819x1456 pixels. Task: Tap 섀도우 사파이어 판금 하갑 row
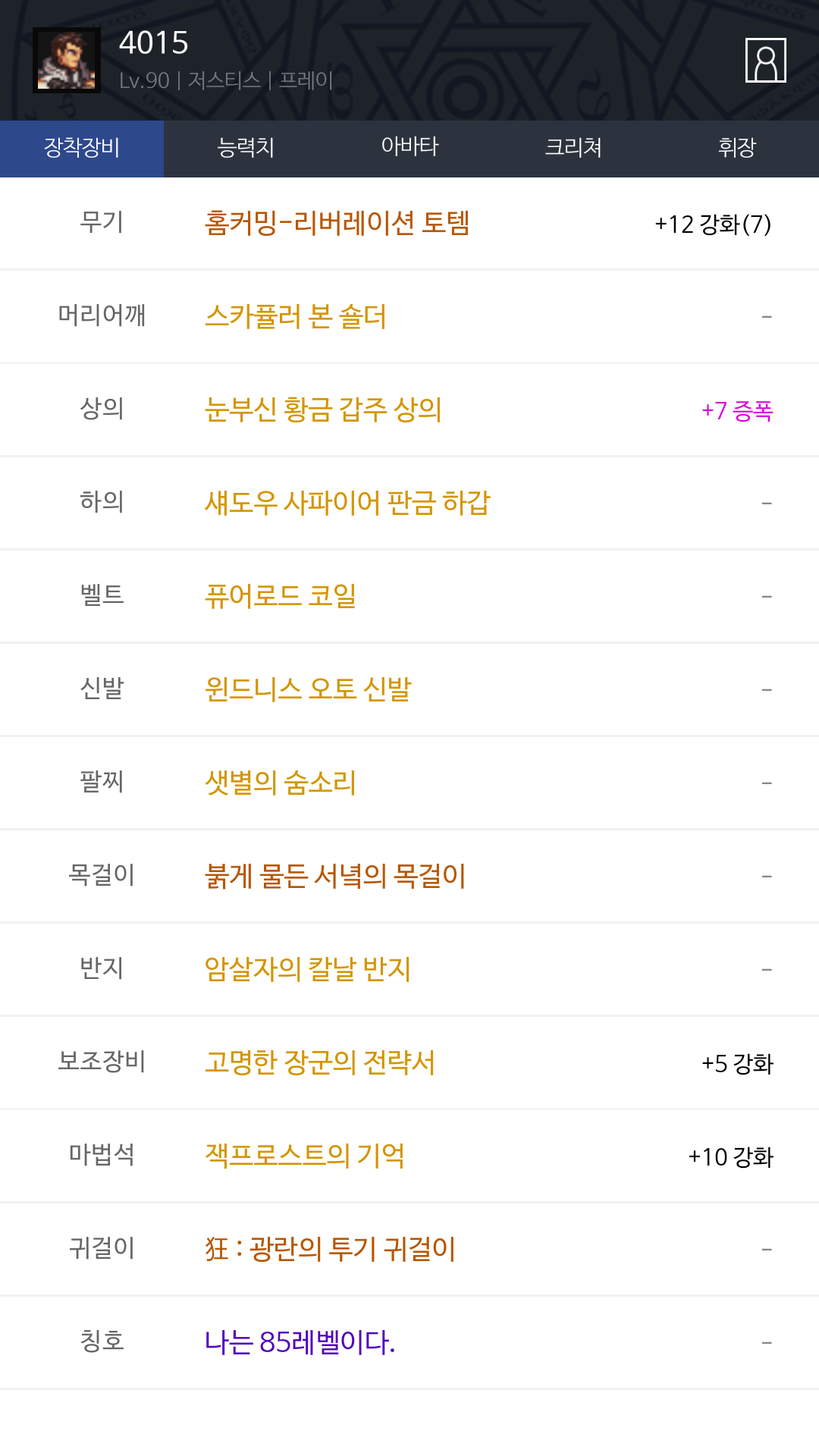tap(409, 504)
